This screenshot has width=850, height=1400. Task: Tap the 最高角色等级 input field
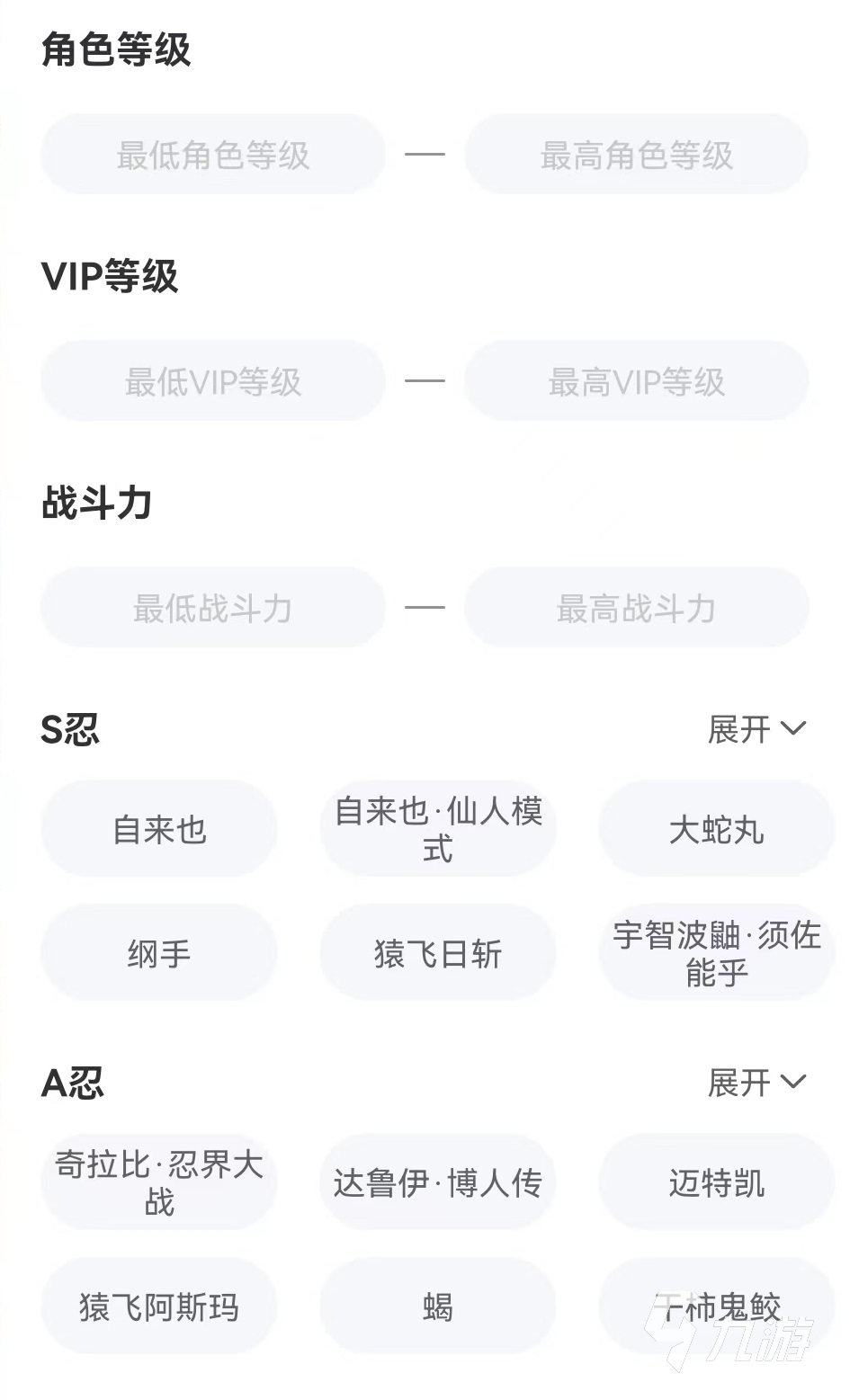[636, 155]
